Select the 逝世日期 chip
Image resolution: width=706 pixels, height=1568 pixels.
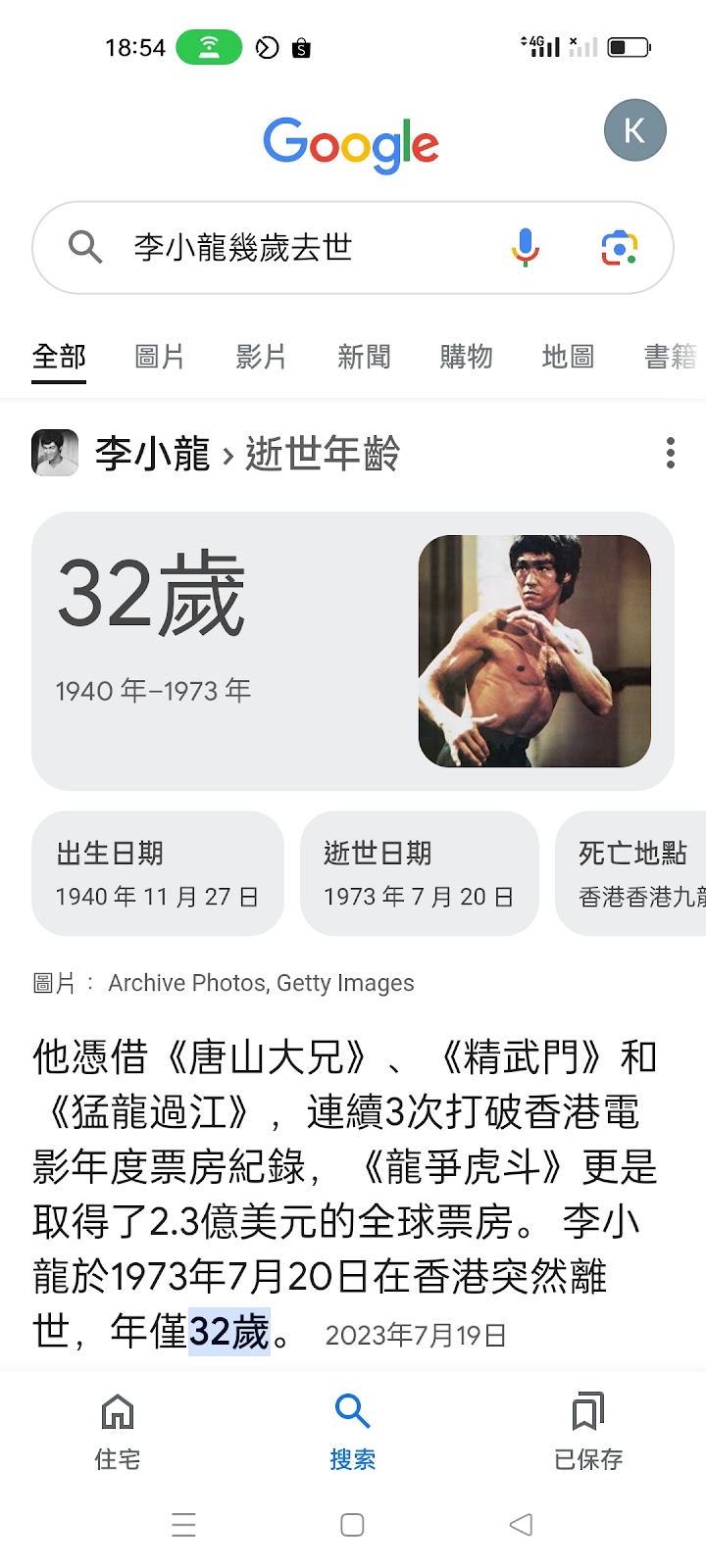(x=420, y=873)
